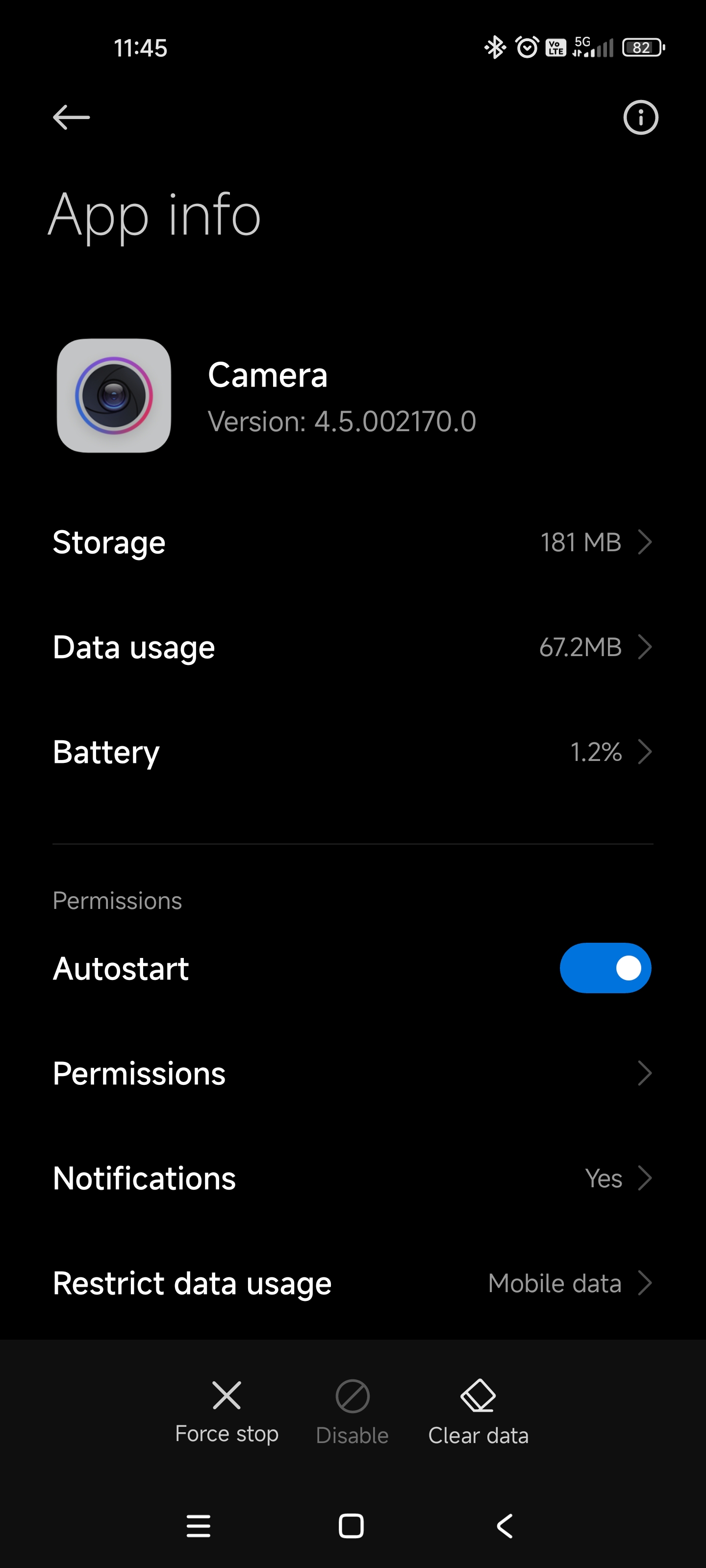Go to home via navigation bar
706x1568 pixels.
pyautogui.click(x=351, y=1525)
